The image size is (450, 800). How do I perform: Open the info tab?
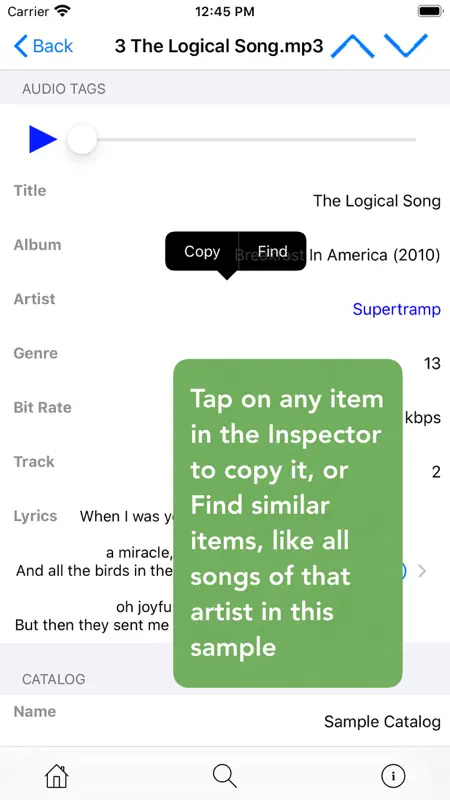click(x=393, y=776)
